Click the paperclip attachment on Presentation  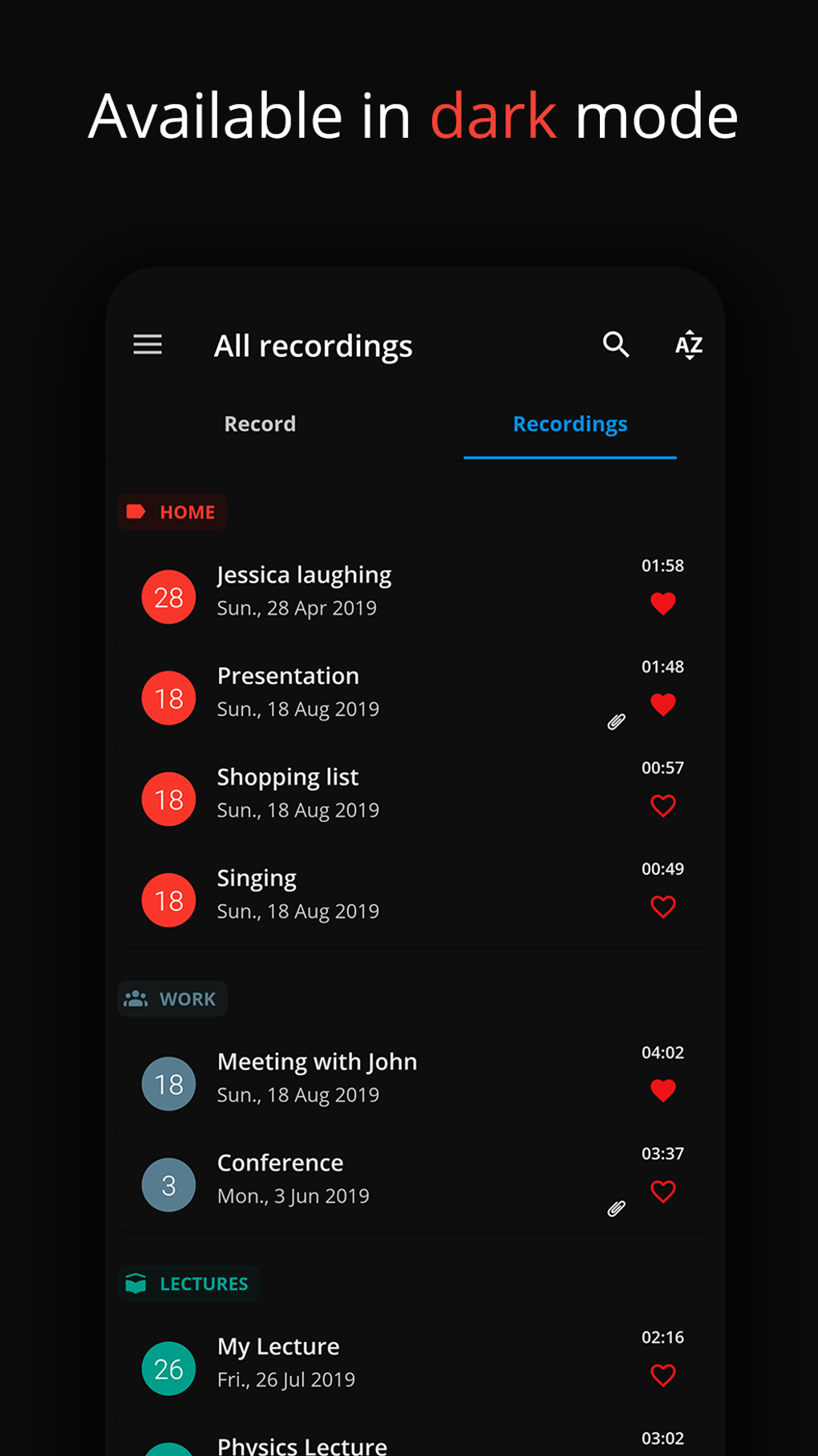tap(615, 721)
